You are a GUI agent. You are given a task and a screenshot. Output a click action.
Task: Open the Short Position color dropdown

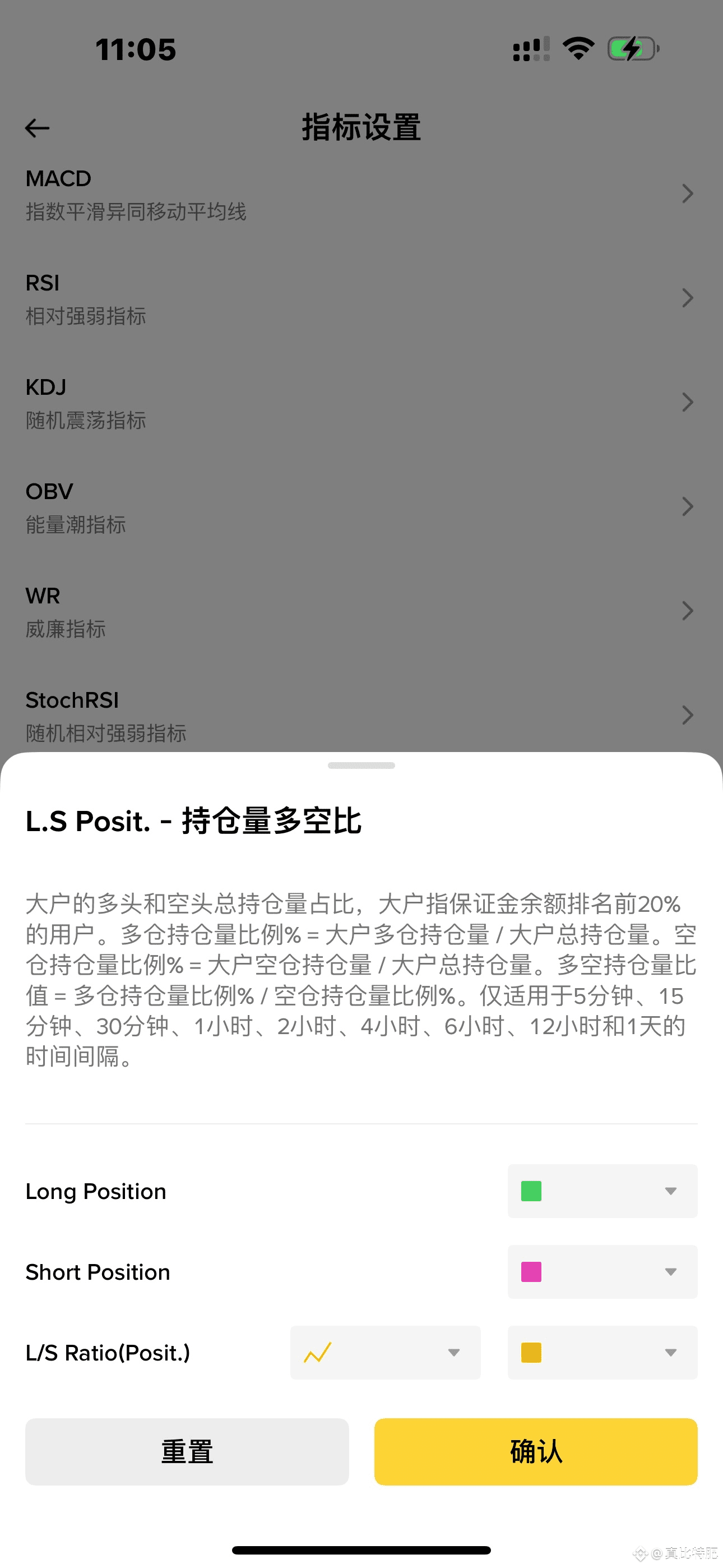602,1271
